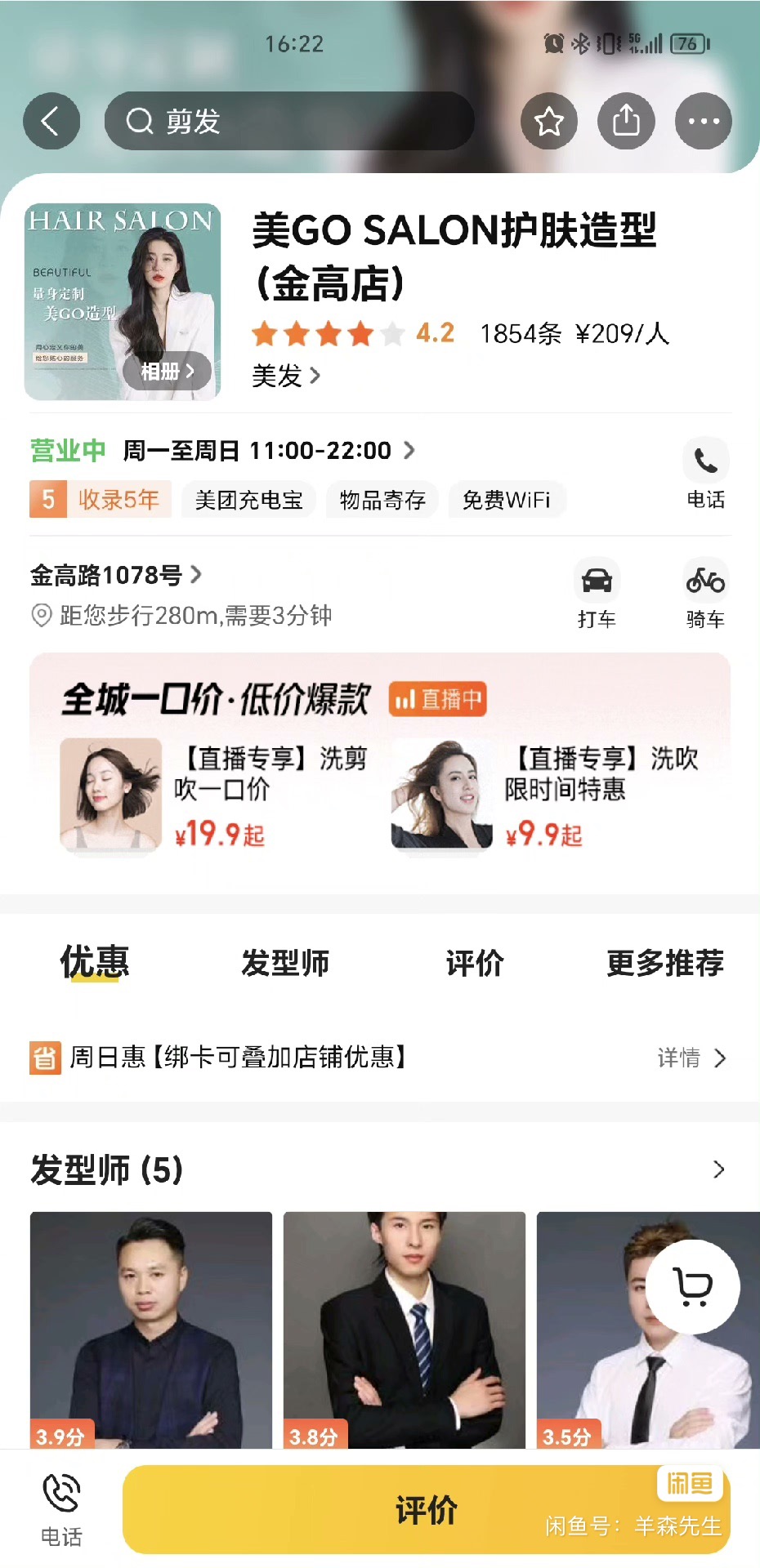The image size is (760, 1568).
Task: Open the salon's 相册 photo album
Action: click(167, 372)
